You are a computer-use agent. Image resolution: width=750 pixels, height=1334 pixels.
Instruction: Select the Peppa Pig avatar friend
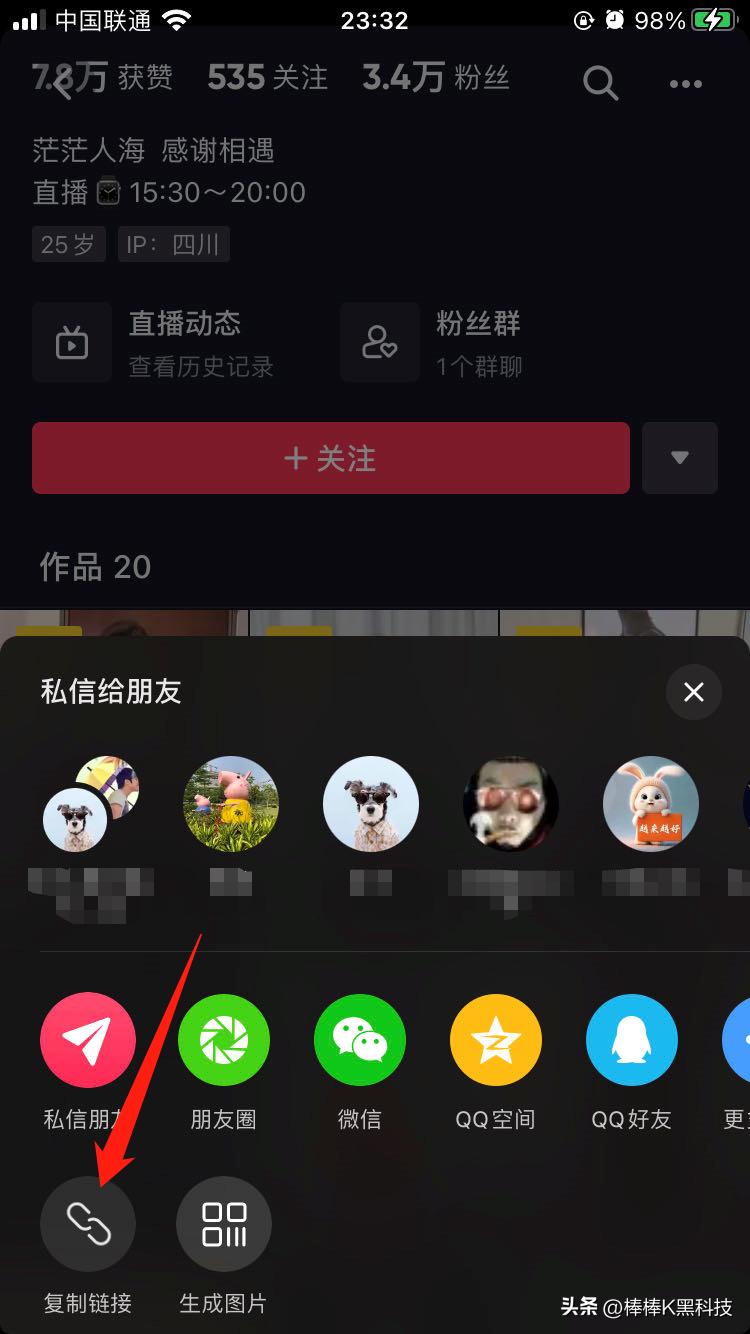tap(230, 805)
